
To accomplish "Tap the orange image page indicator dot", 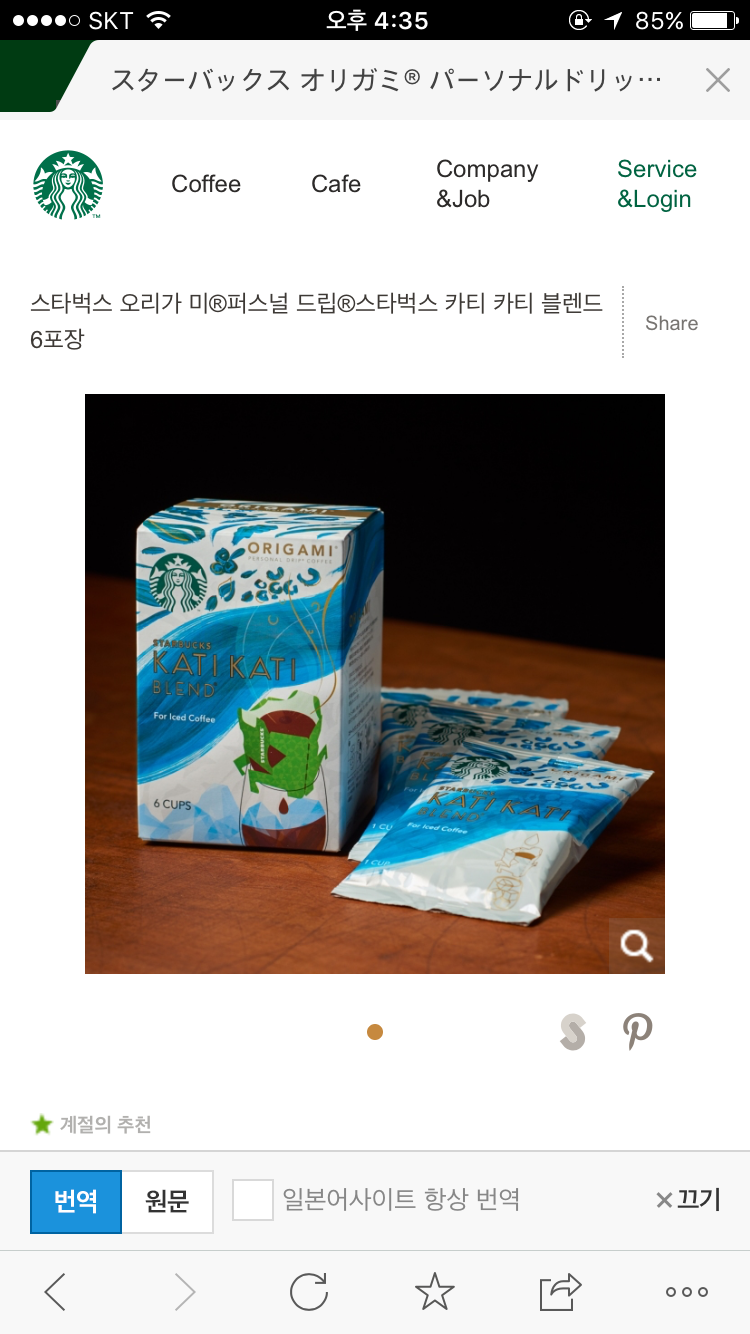I will pyautogui.click(x=375, y=1032).
